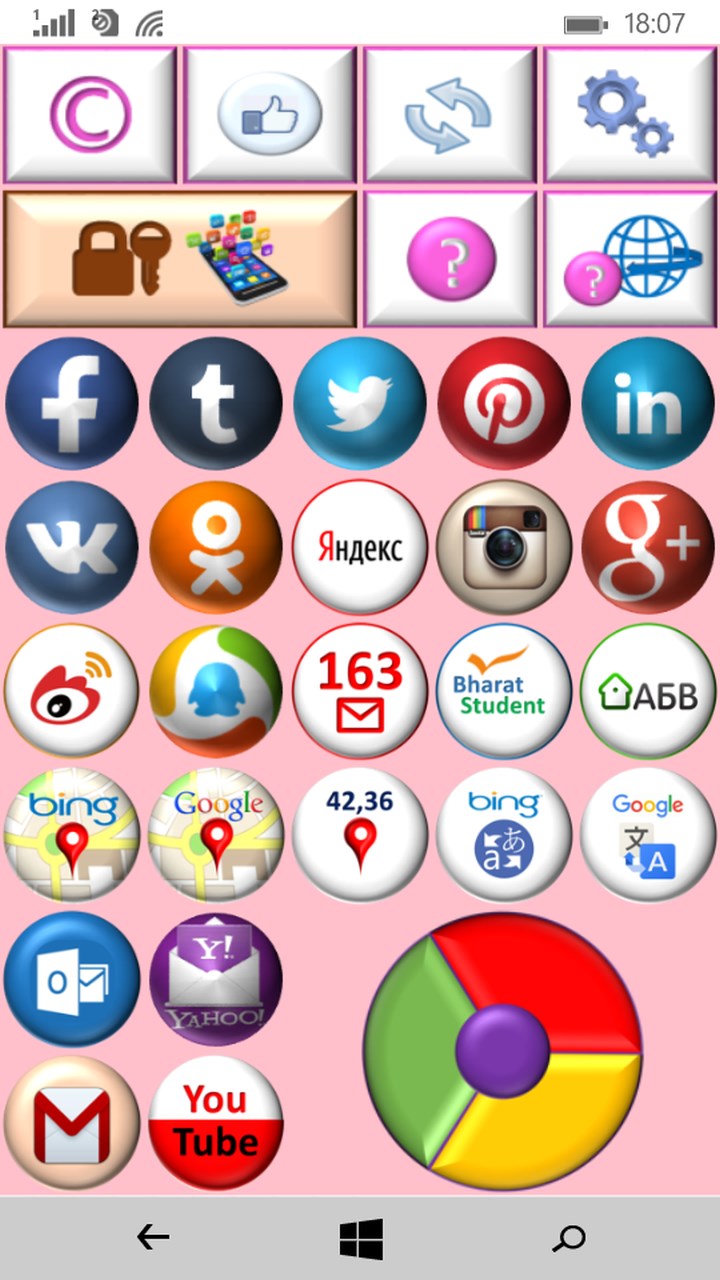Launch Yahoo Mail
The height and width of the screenshot is (1280, 720).
pos(216,979)
